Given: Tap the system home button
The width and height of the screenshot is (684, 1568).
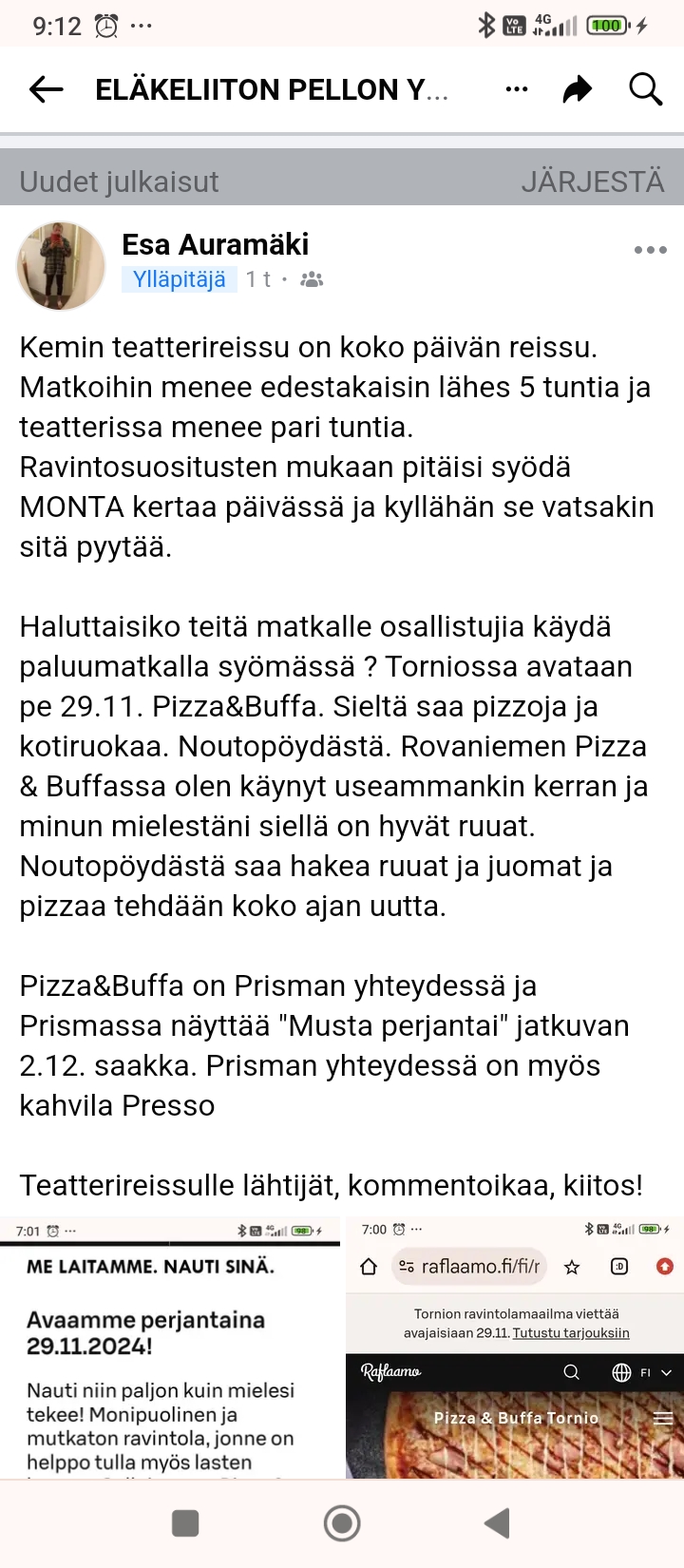Looking at the screenshot, I should point(342,1523).
